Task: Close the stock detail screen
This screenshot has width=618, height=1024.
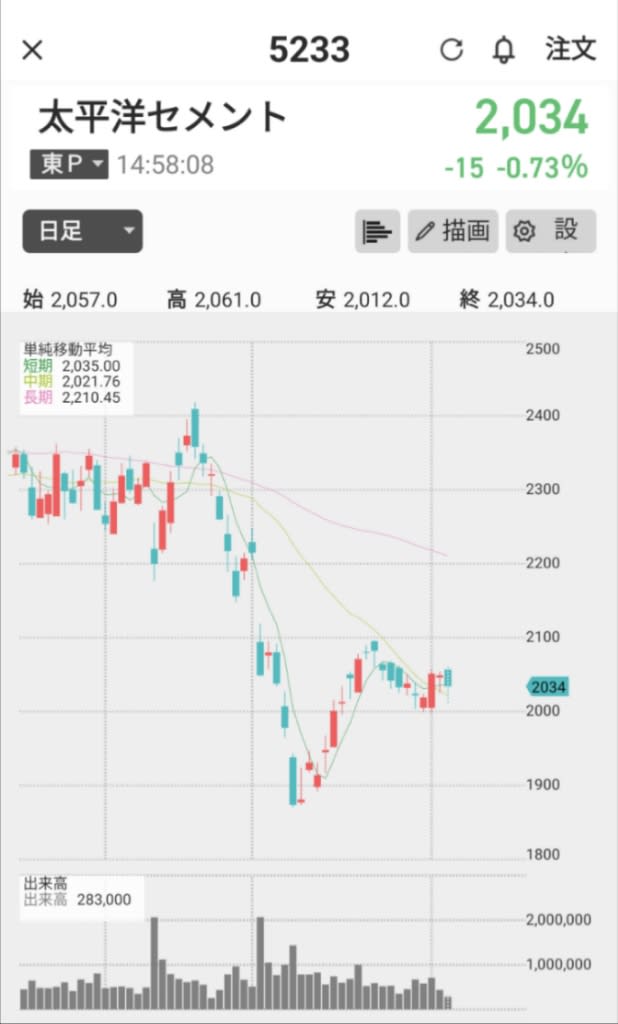Action: [x=32, y=50]
